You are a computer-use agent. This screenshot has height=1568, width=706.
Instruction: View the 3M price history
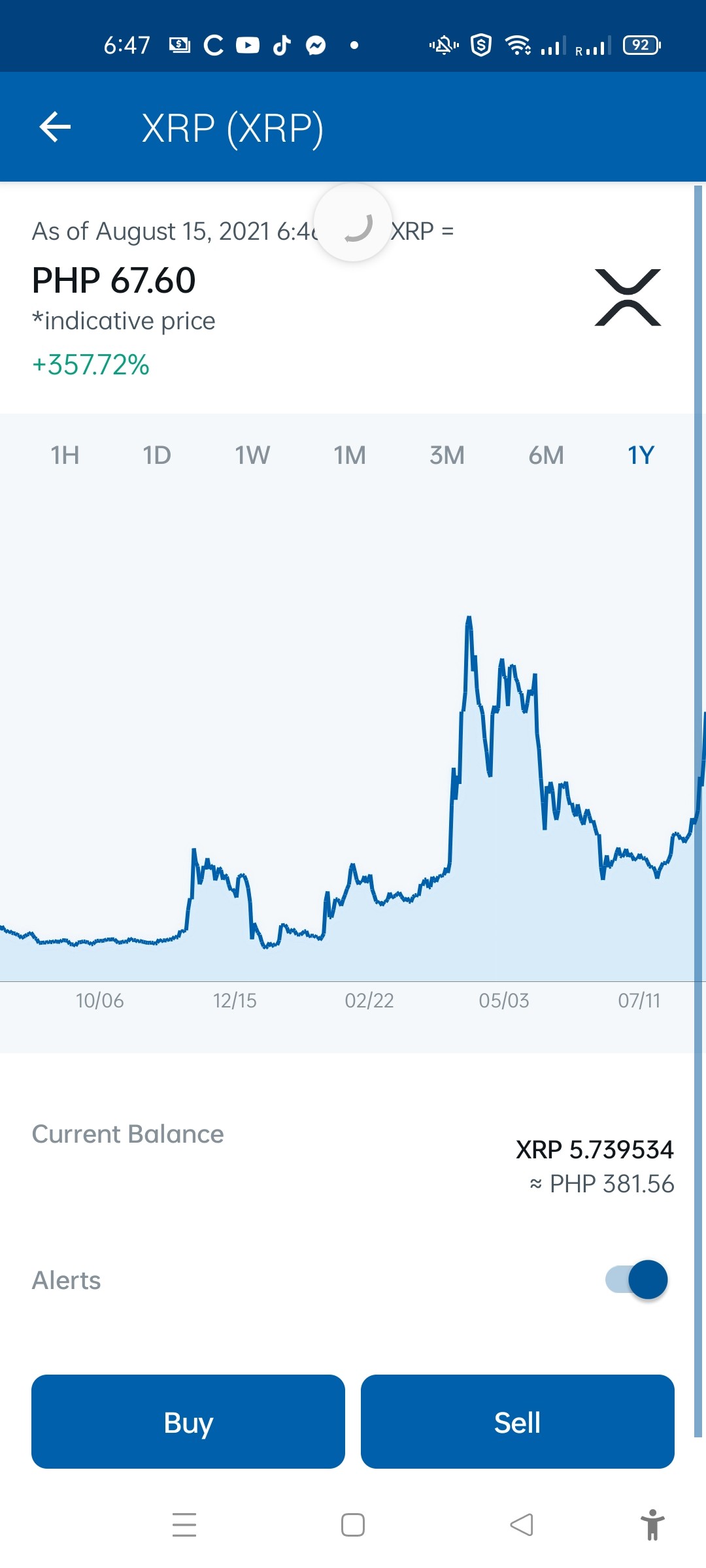[447, 455]
